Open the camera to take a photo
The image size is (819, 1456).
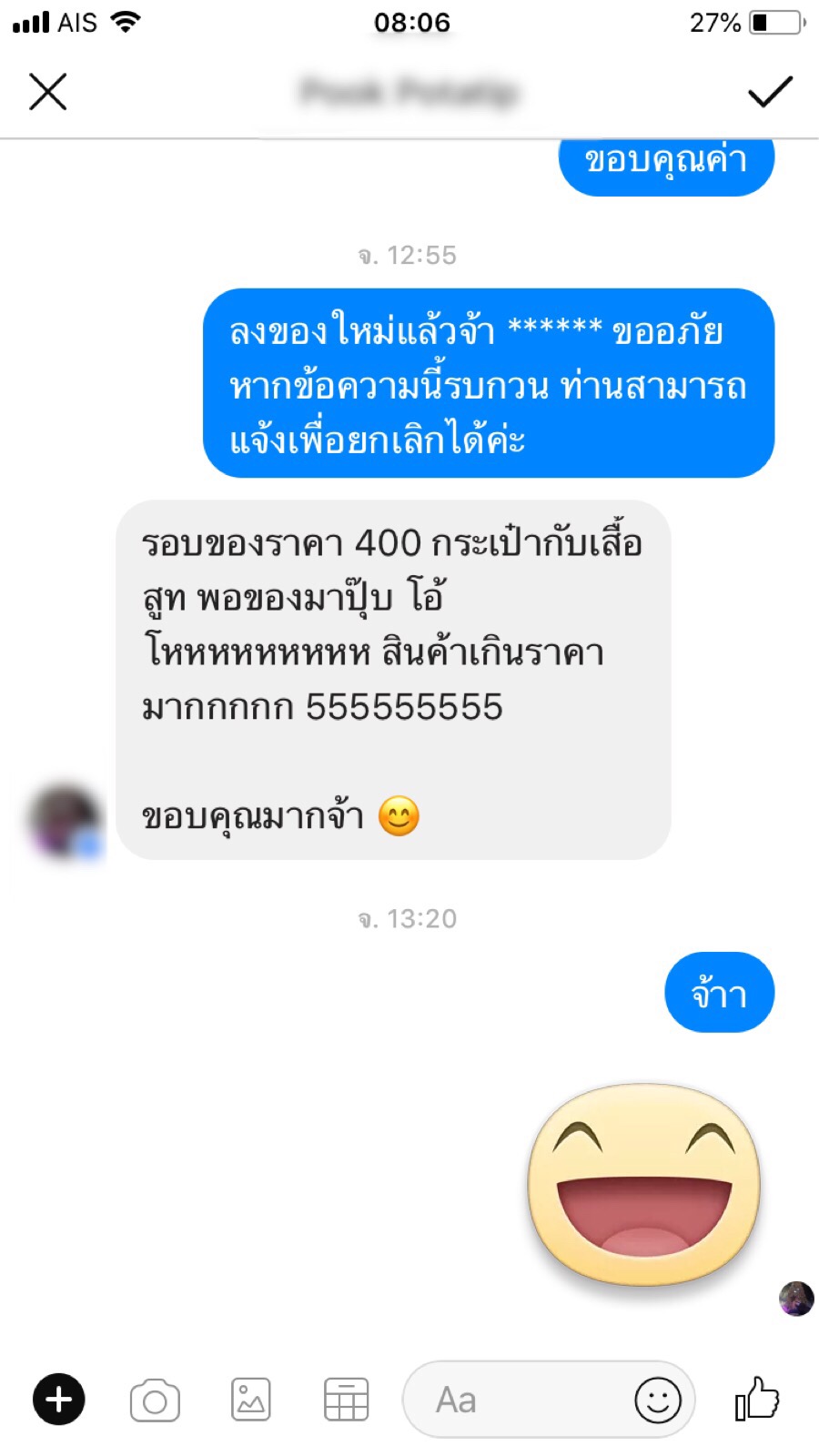[x=155, y=1400]
